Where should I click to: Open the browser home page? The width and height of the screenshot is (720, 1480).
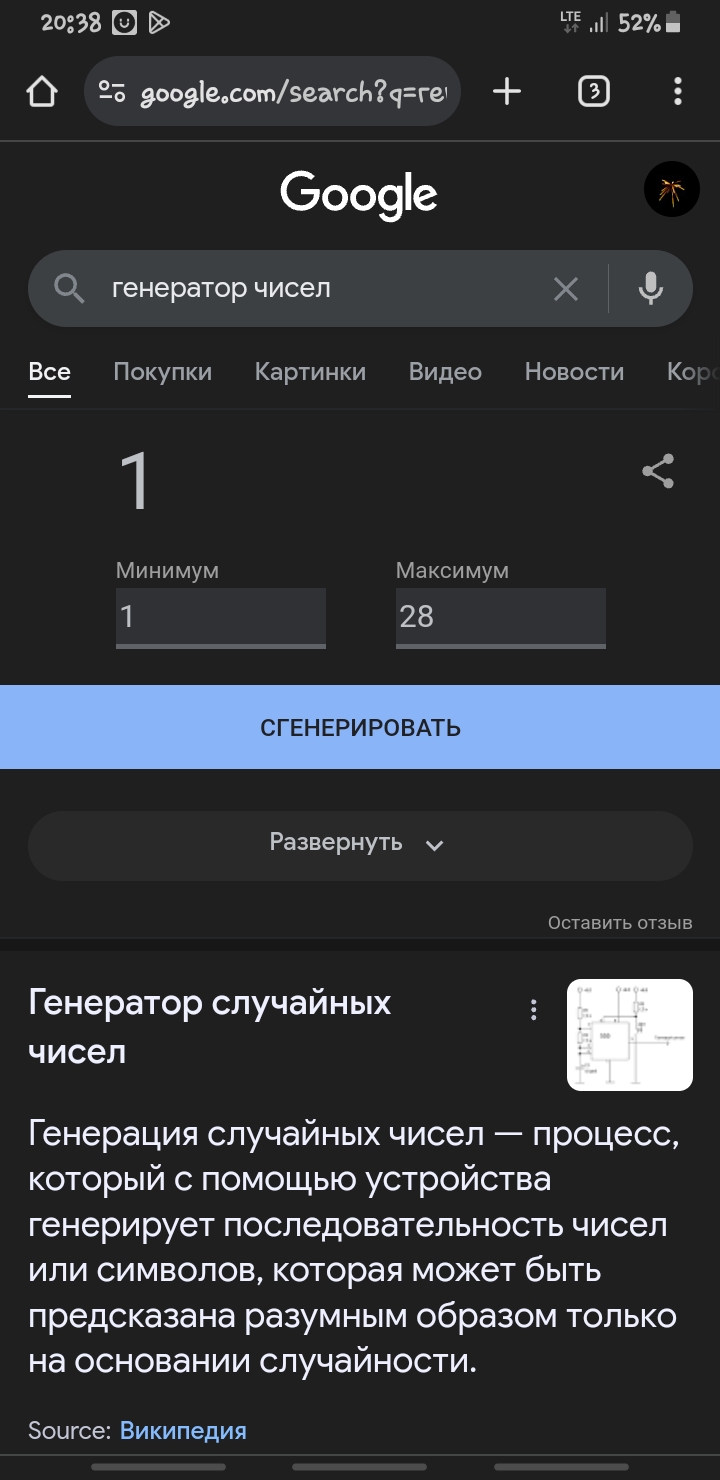(x=42, y=92)
